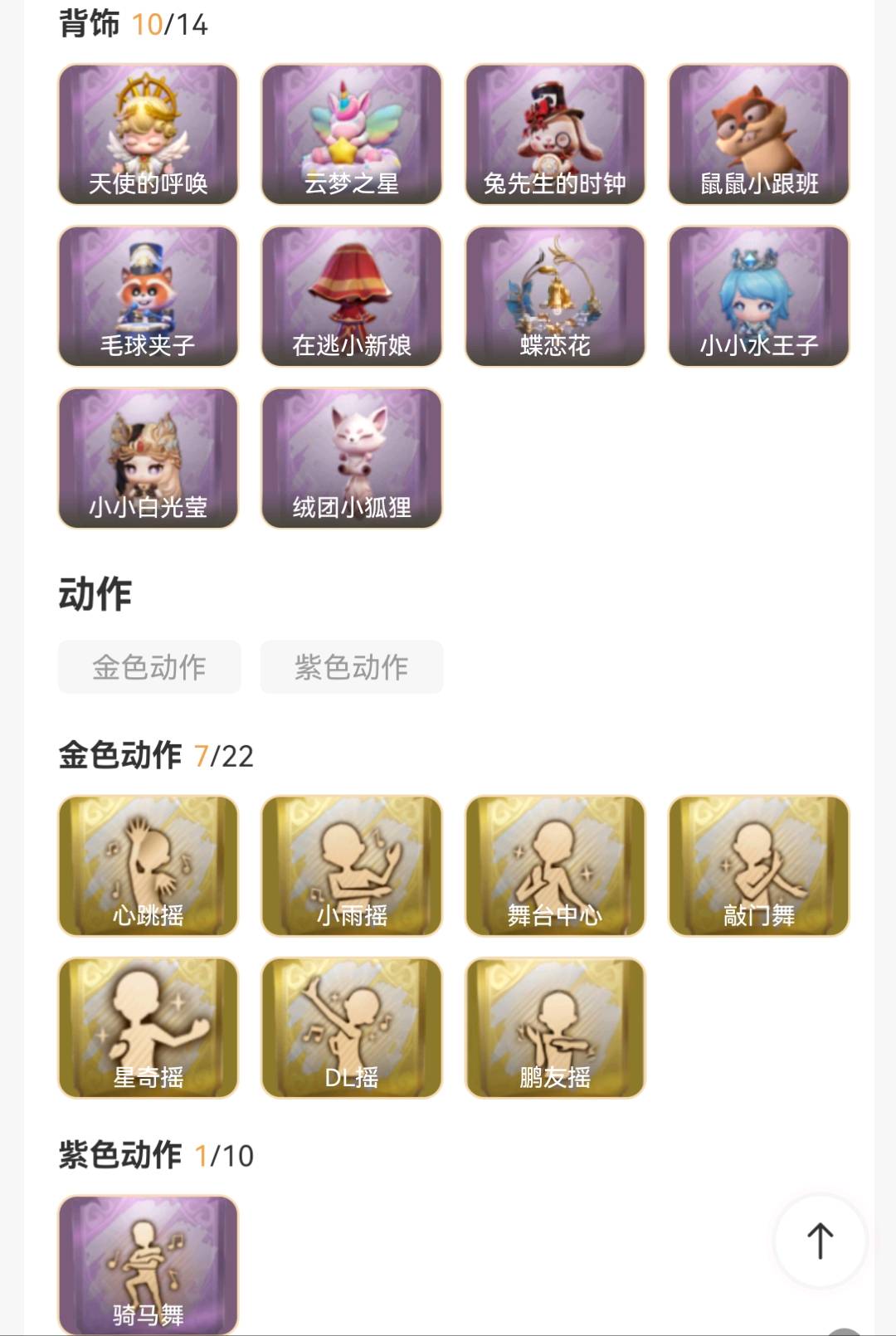896x1336 pixels.
Task: Open the 天使的呼唤 back accessory
Action: (x=149, y=134)
